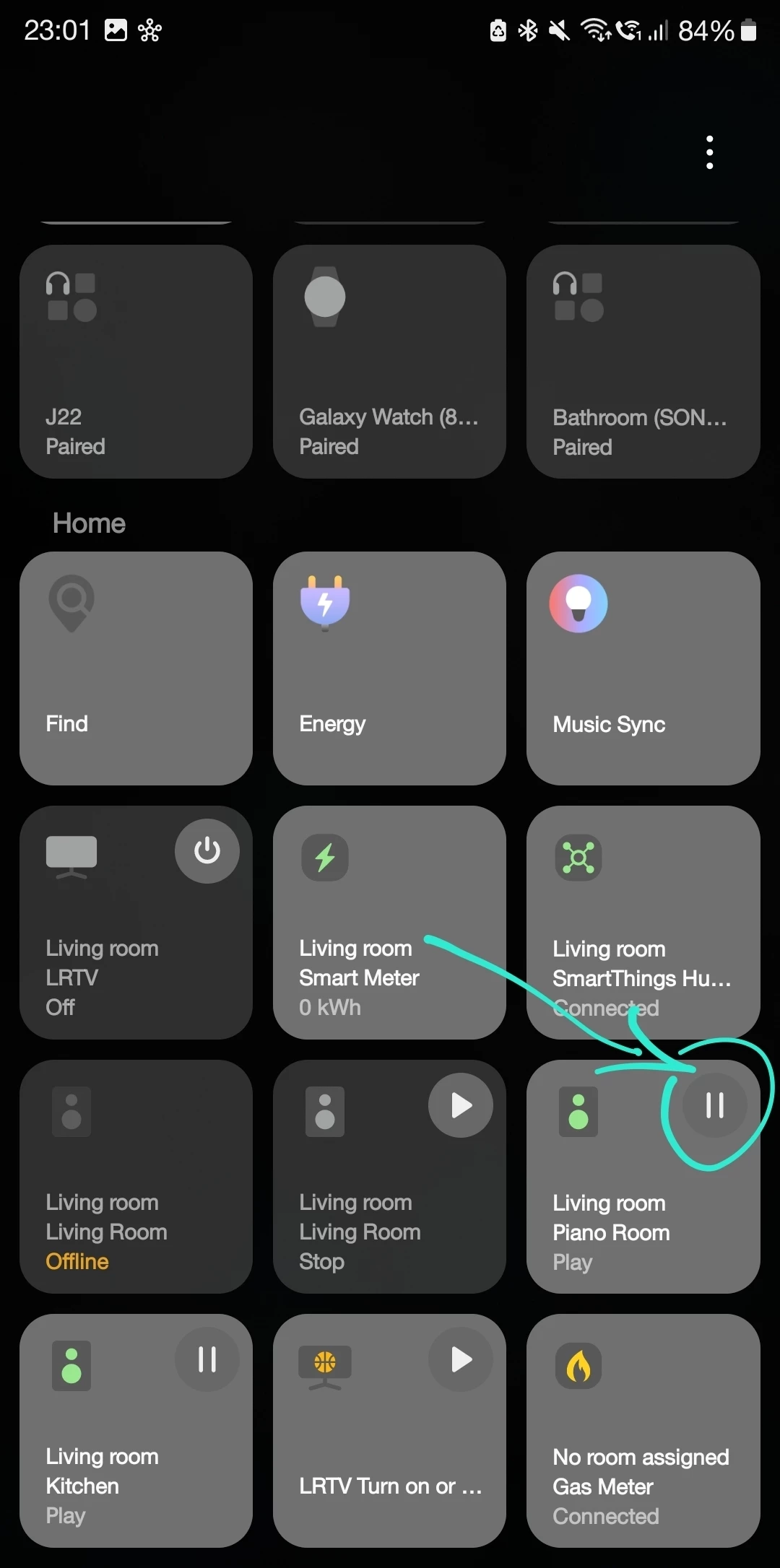780x1568 pixels.
Task: Pause the Kitchen speaker
Action: point(207,1359)
